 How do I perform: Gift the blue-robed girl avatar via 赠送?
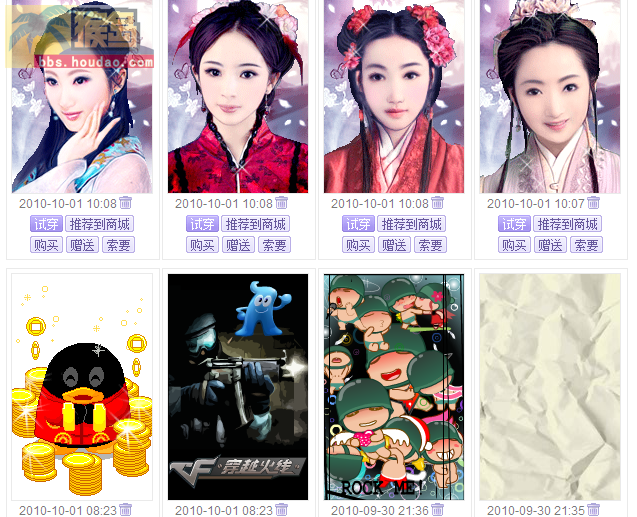[82, 245]
